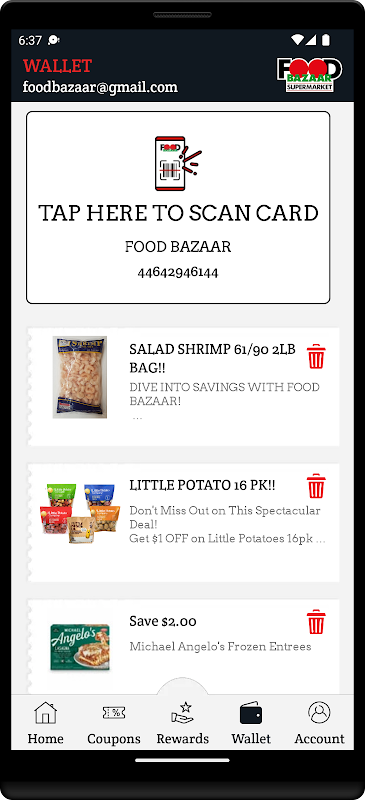Trash the Save $2.00 Michael Angelo's coupon
365x800 pixels.
[x=316, y=622]
